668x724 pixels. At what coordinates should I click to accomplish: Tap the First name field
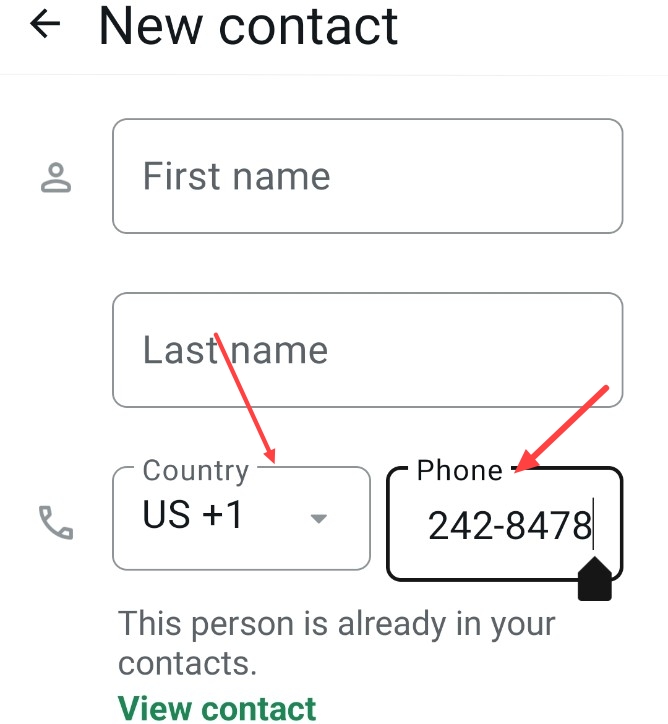click(x=367, y=177)
